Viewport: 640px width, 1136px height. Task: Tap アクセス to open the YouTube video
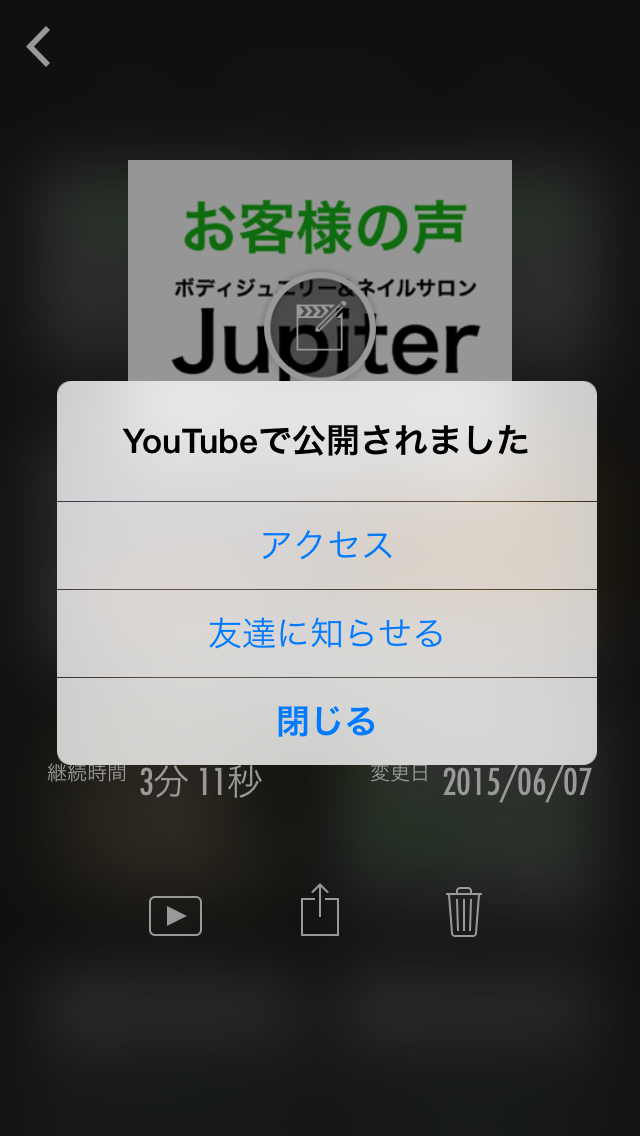coord(327,545)
